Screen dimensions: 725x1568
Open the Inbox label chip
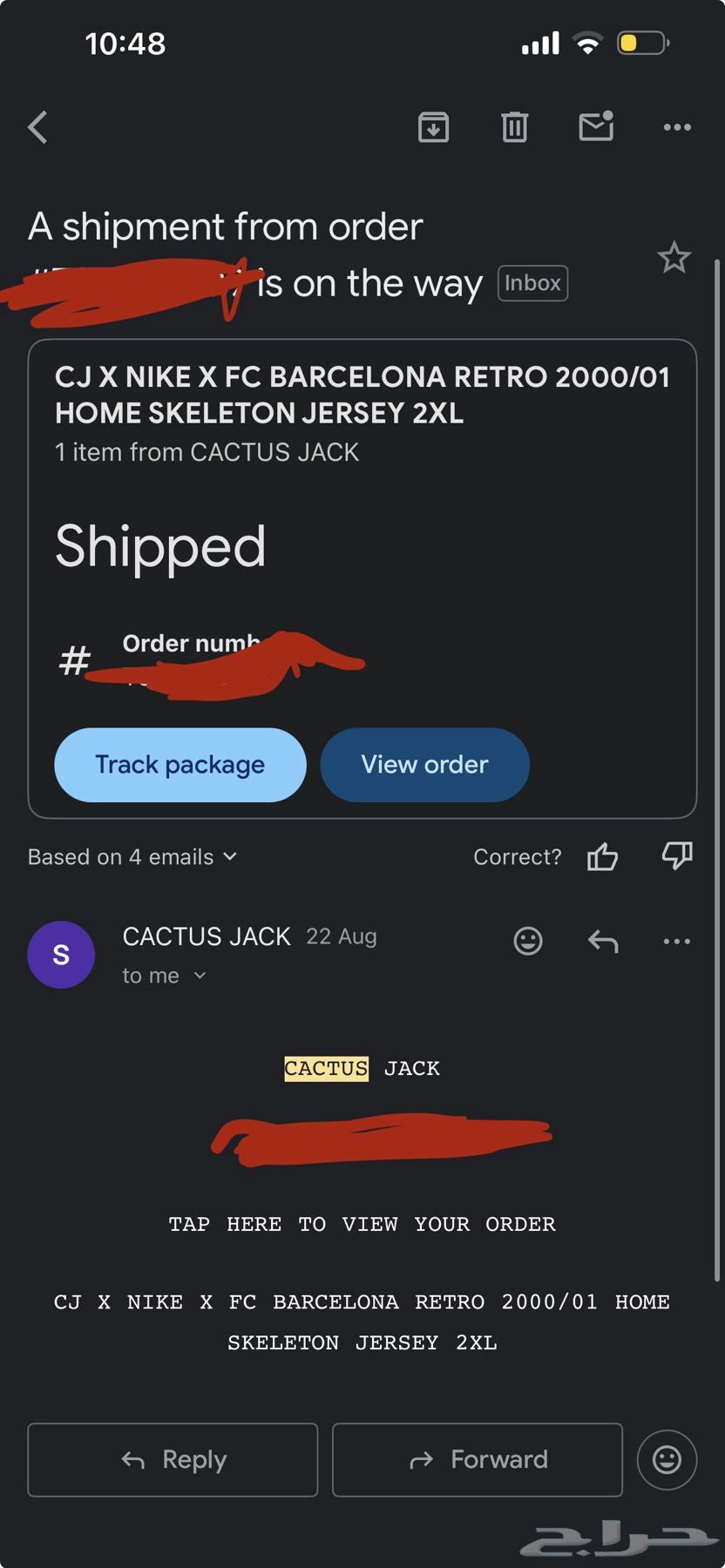532,283
